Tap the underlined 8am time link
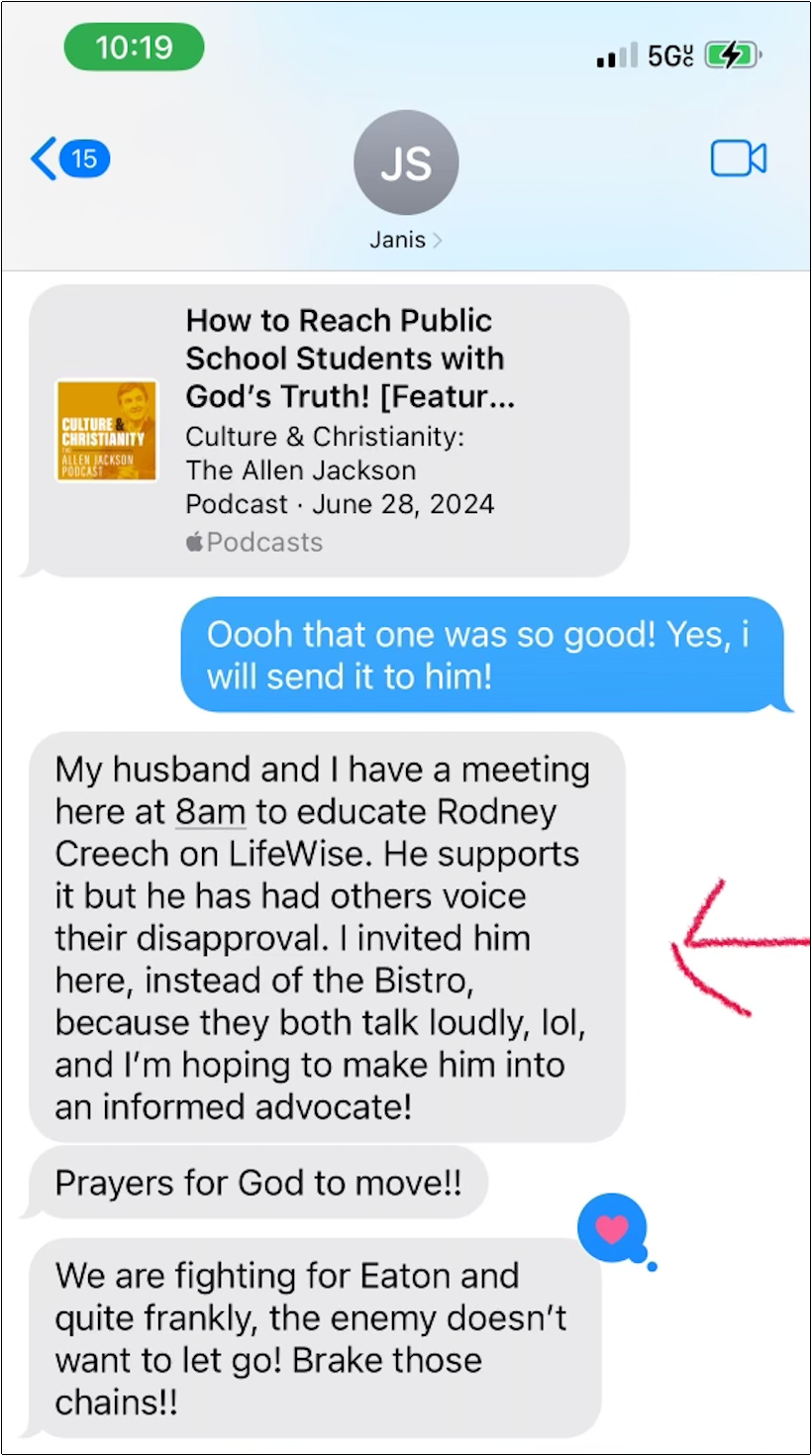Screen dimensions: 812x1456 (210, 811)
